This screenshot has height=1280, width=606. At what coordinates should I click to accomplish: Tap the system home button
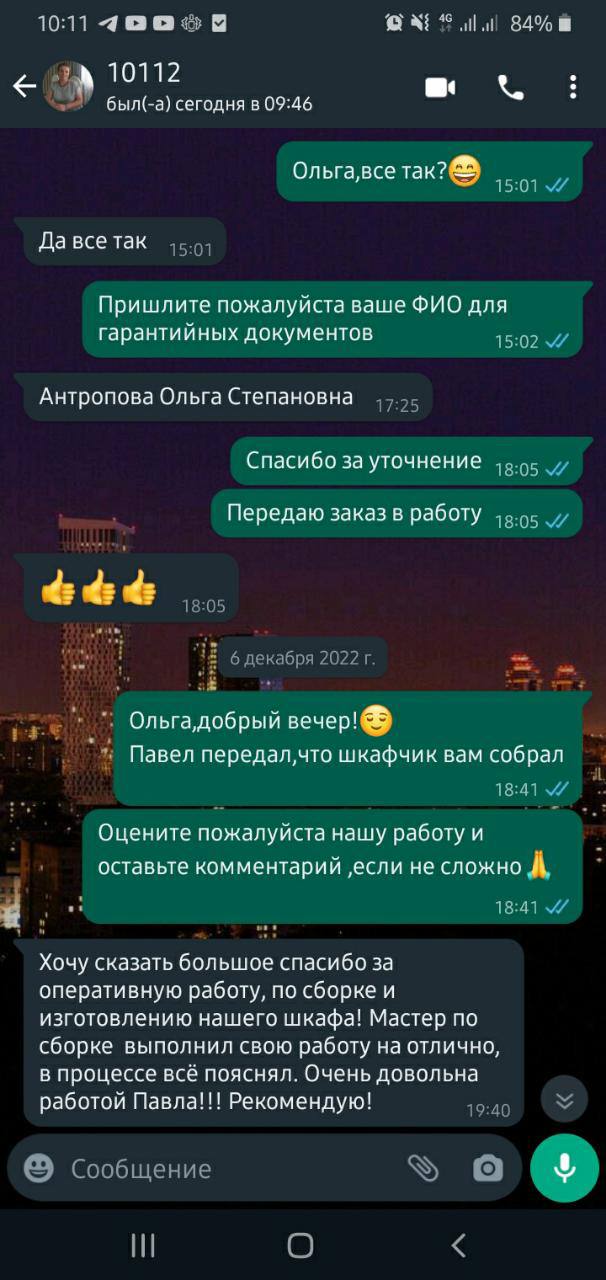coord(300,1245)
